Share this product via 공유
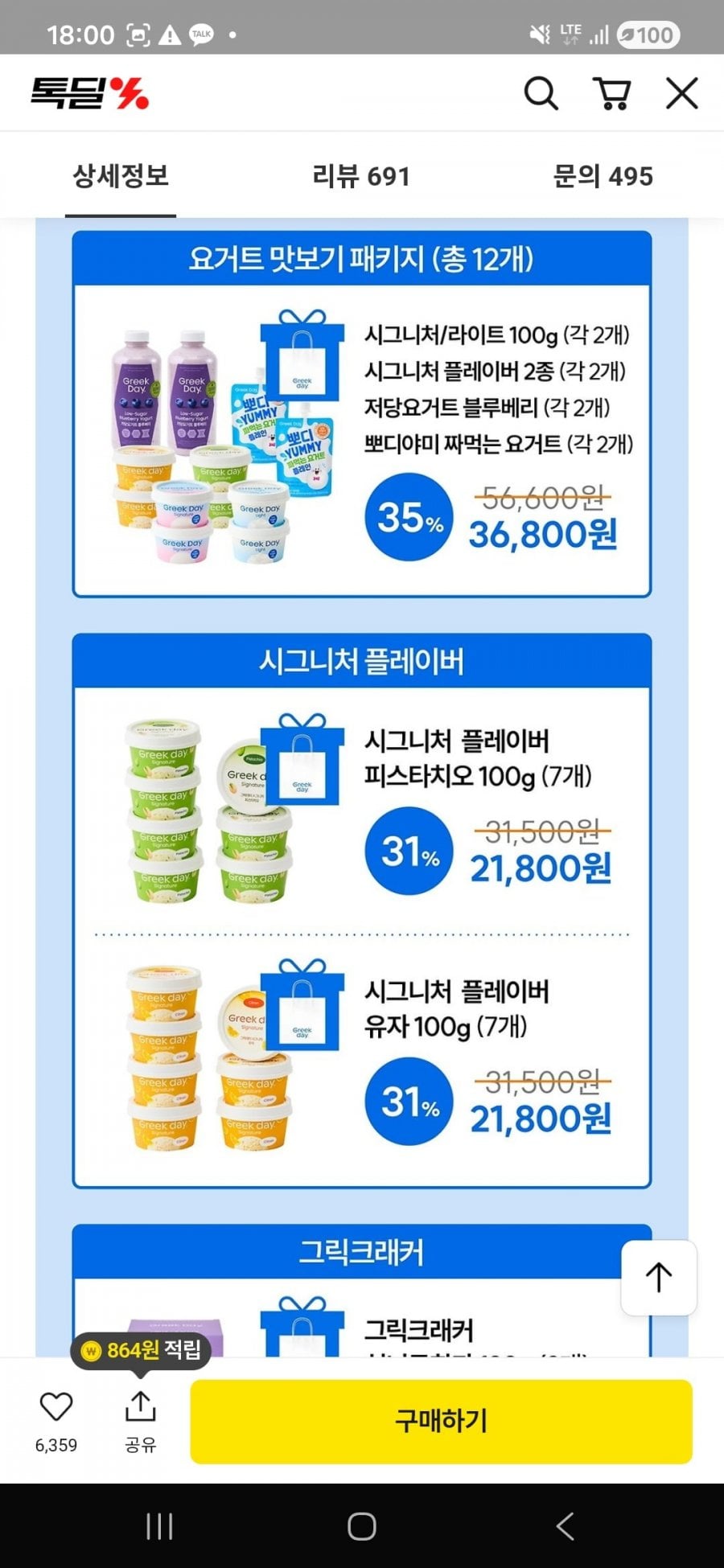This screenshot has height=1568, width=724. coord(140,1420)
